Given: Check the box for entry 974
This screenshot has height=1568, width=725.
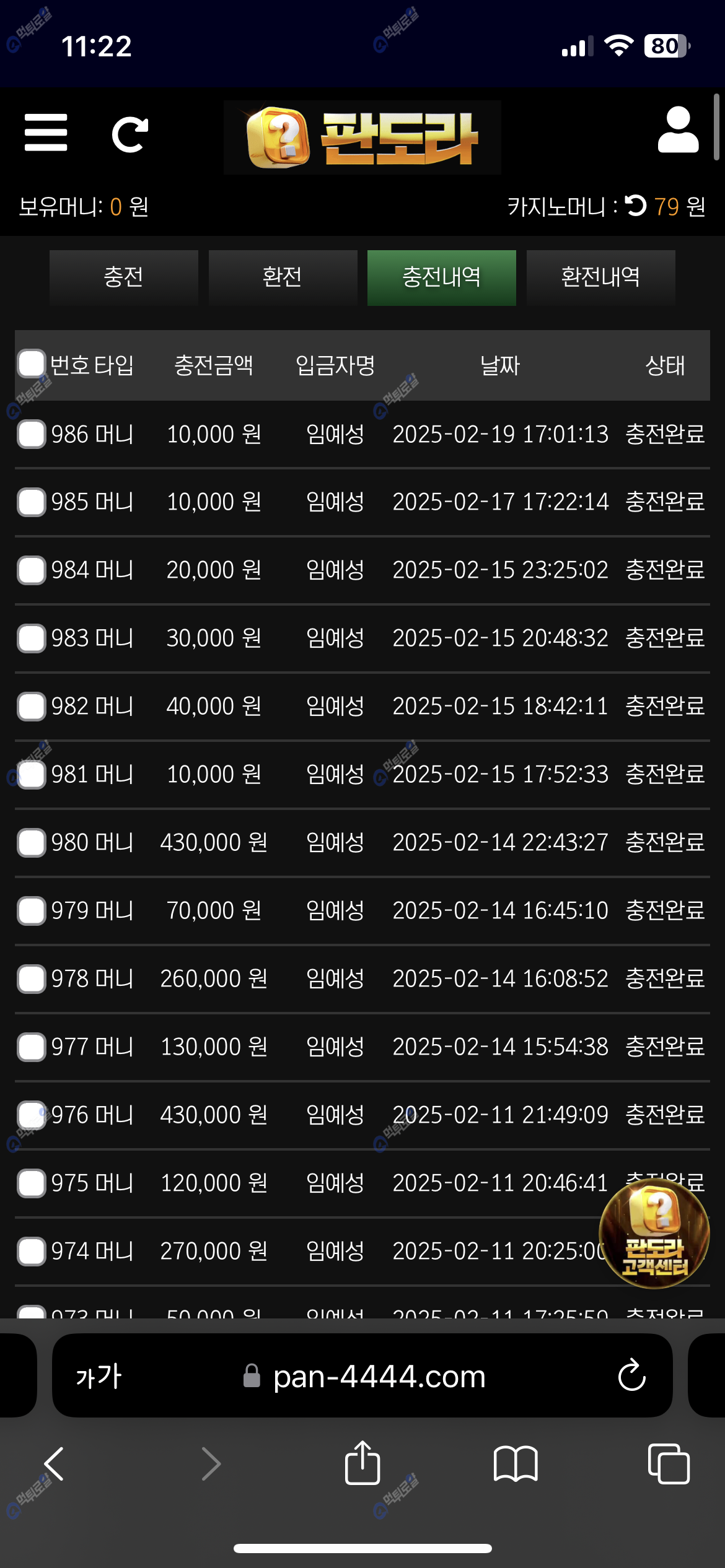Looking at the screenshot, I should click(x=31, y=1252).
